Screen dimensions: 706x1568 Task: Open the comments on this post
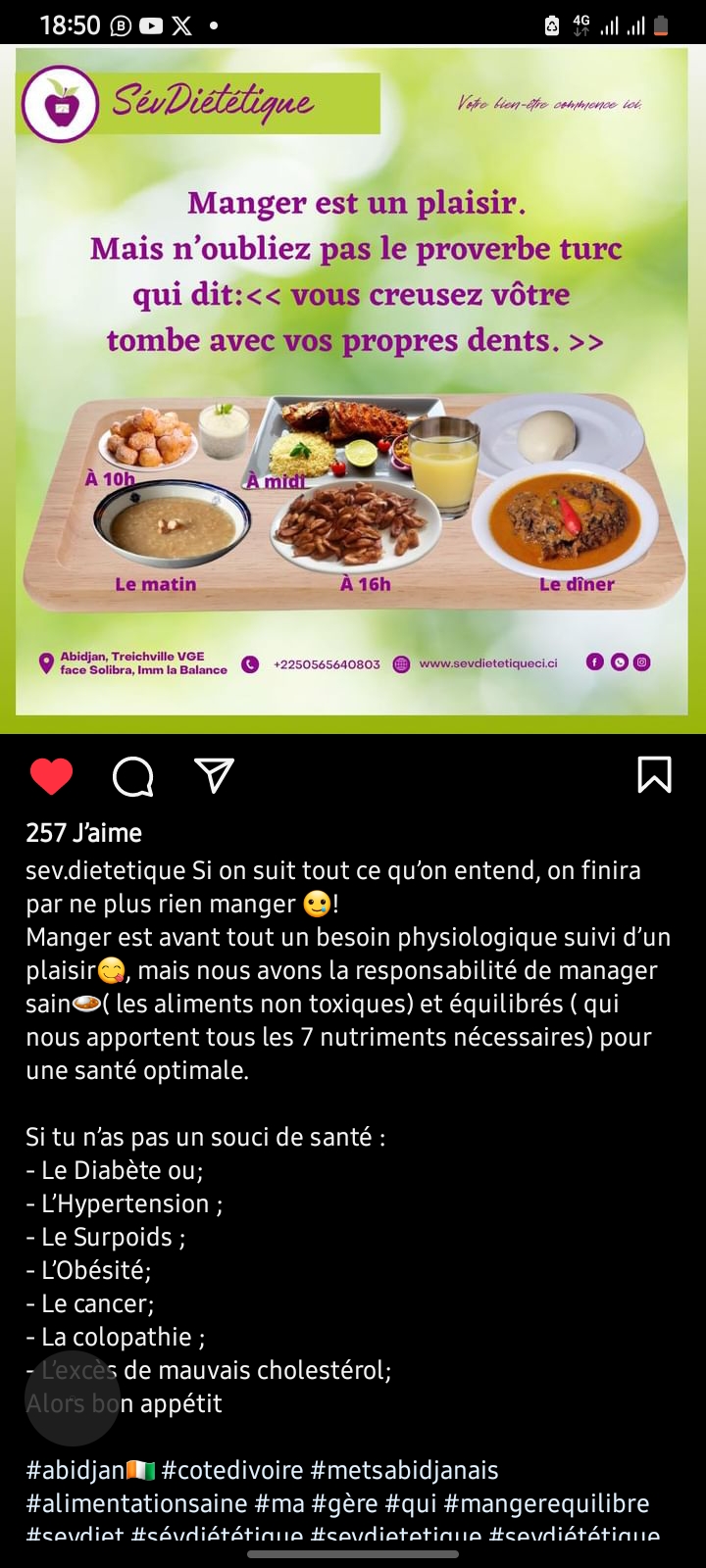(x=133, y=776)
